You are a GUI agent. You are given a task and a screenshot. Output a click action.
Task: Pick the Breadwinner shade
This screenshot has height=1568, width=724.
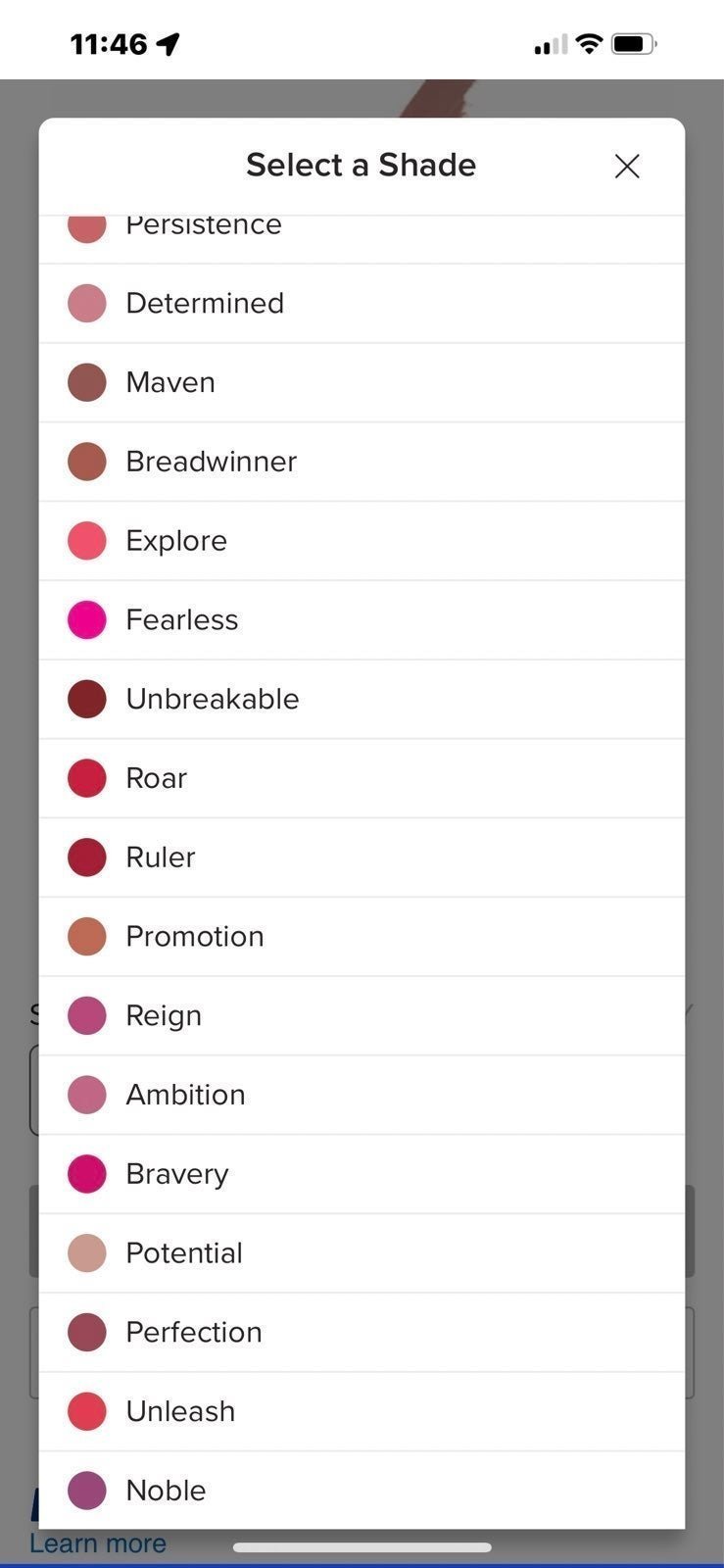coord(362,462)
